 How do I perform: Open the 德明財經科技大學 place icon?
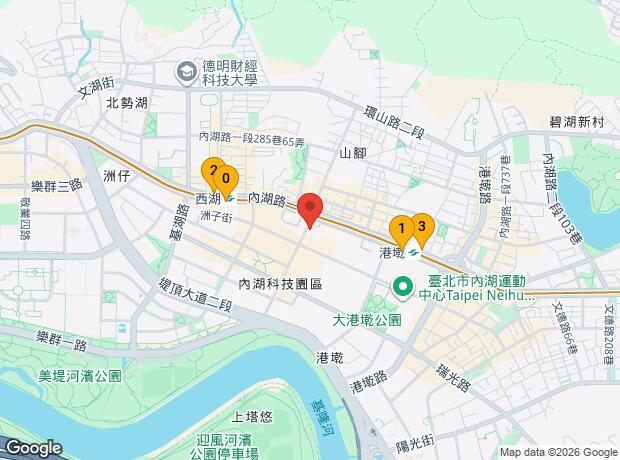(187, 71)
